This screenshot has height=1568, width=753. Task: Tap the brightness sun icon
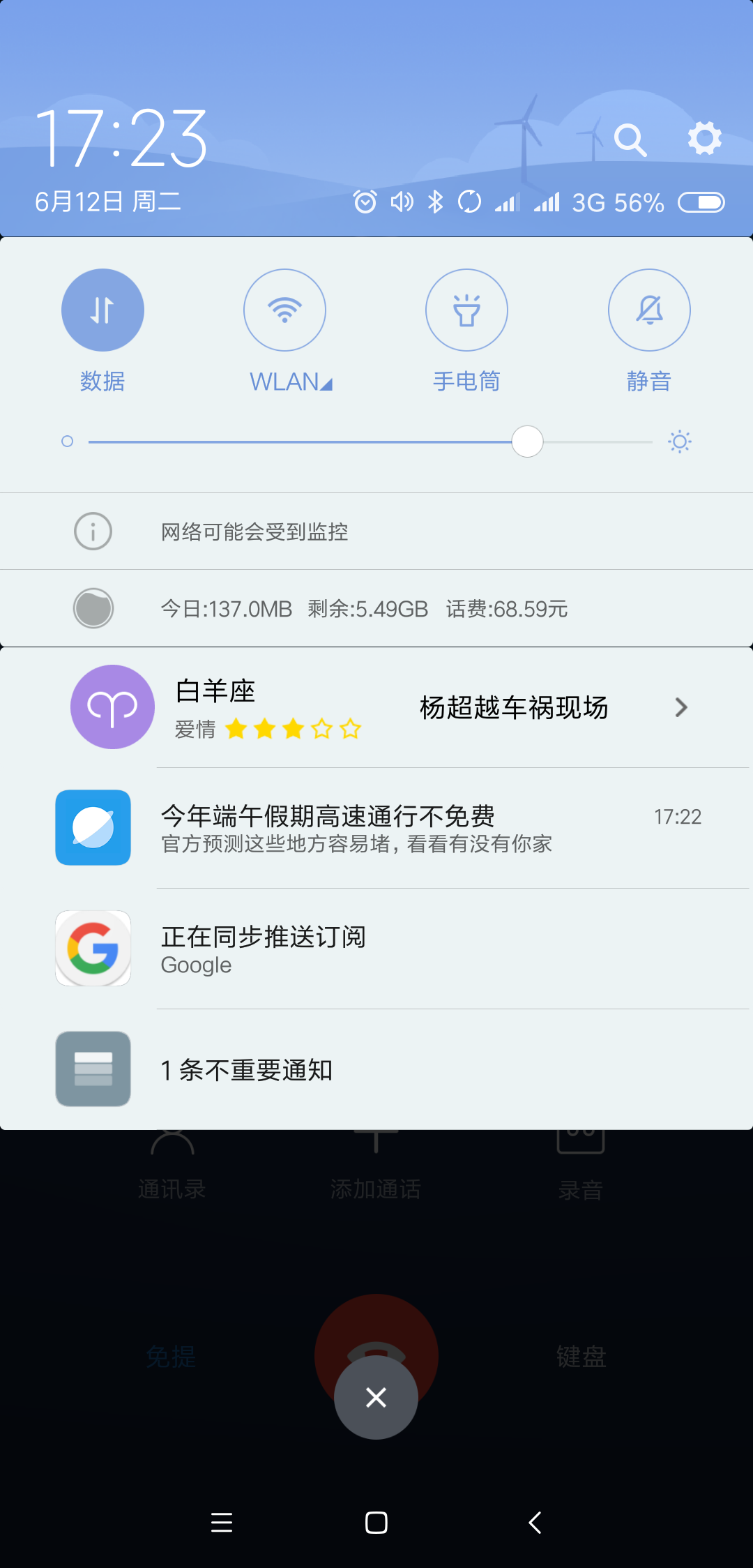[x=678, y=442]
